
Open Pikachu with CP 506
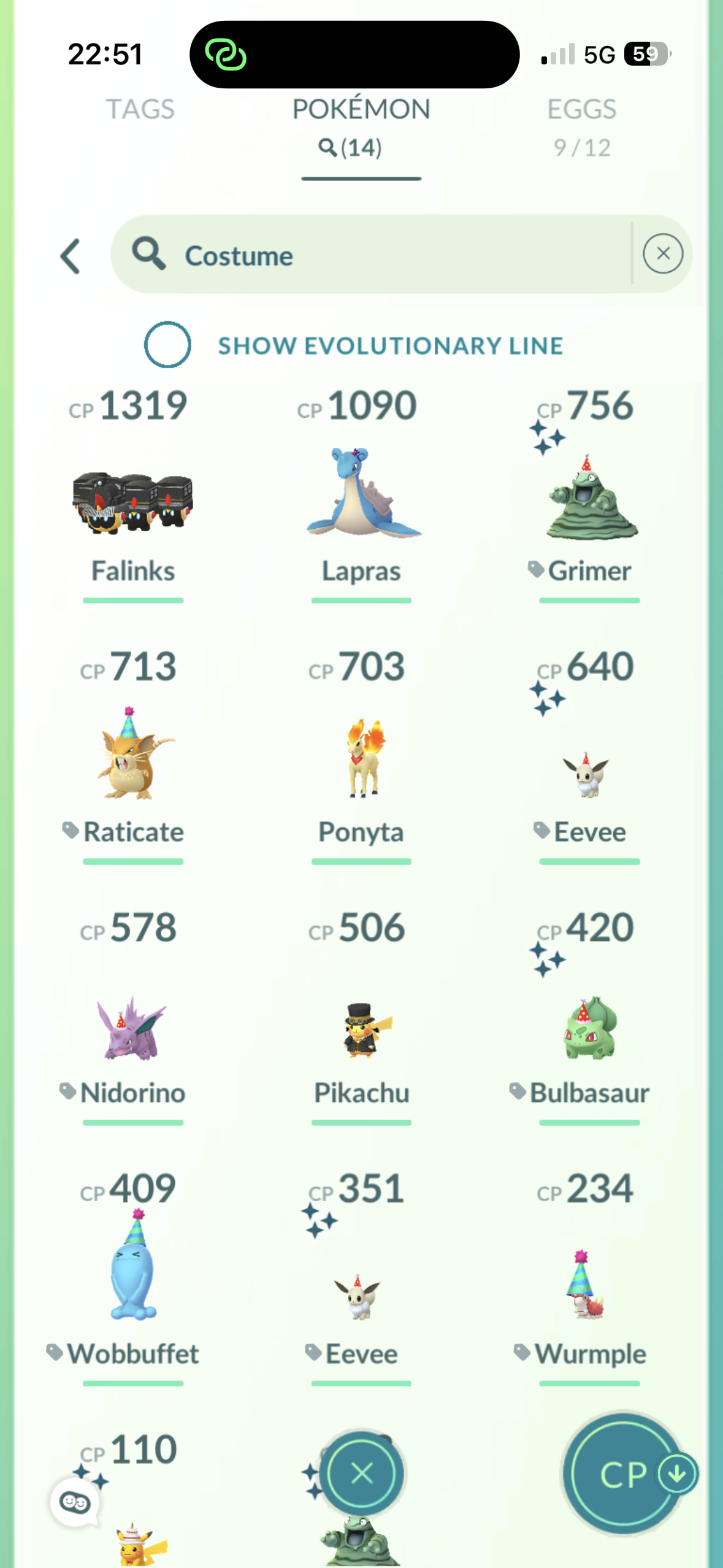click(x=362, y=1031)
